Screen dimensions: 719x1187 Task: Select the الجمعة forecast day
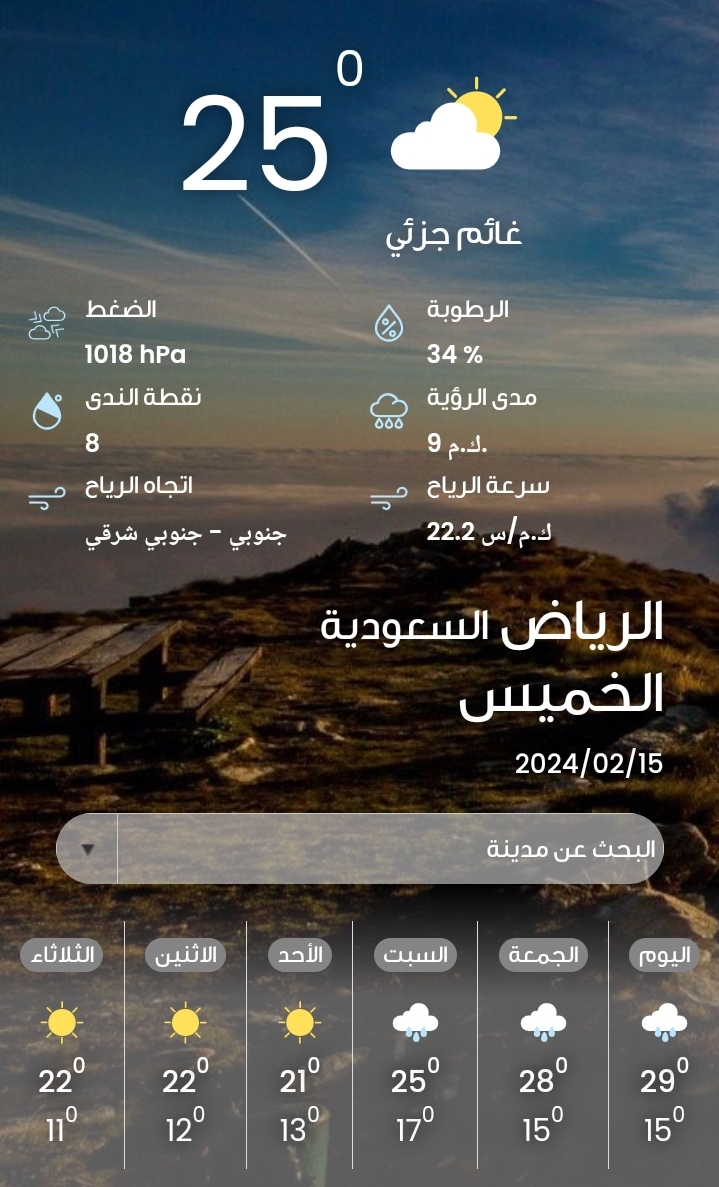coord(543,955)
